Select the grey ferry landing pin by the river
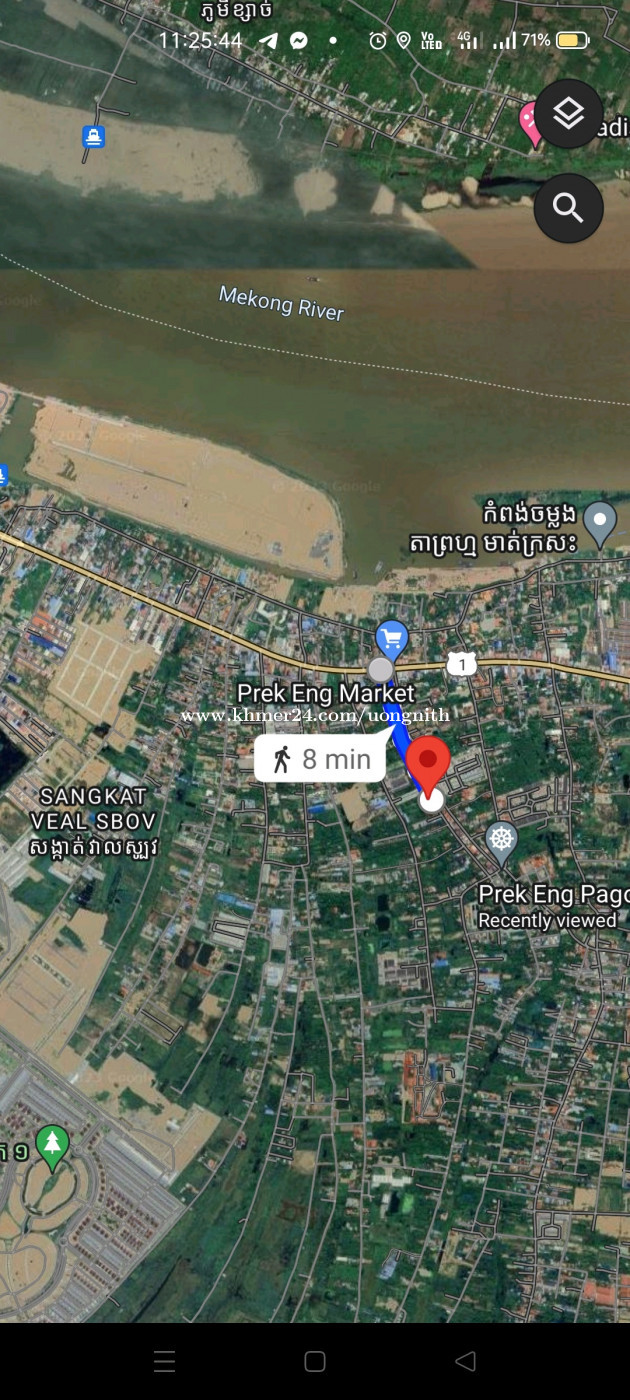Screen dimensions: 630x1400 pos(600,521)
